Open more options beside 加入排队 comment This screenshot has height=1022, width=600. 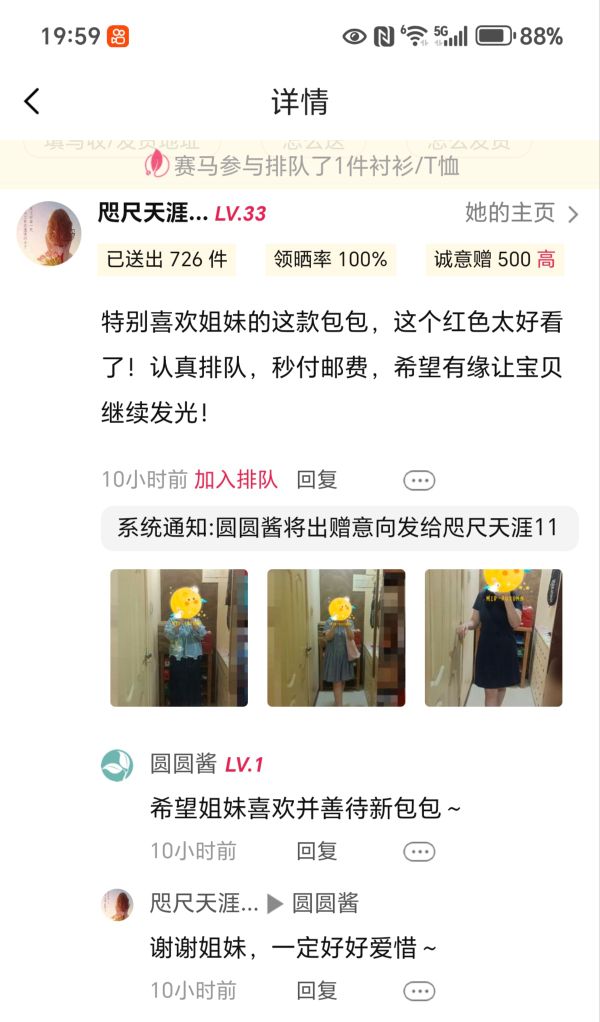point(419,481)
